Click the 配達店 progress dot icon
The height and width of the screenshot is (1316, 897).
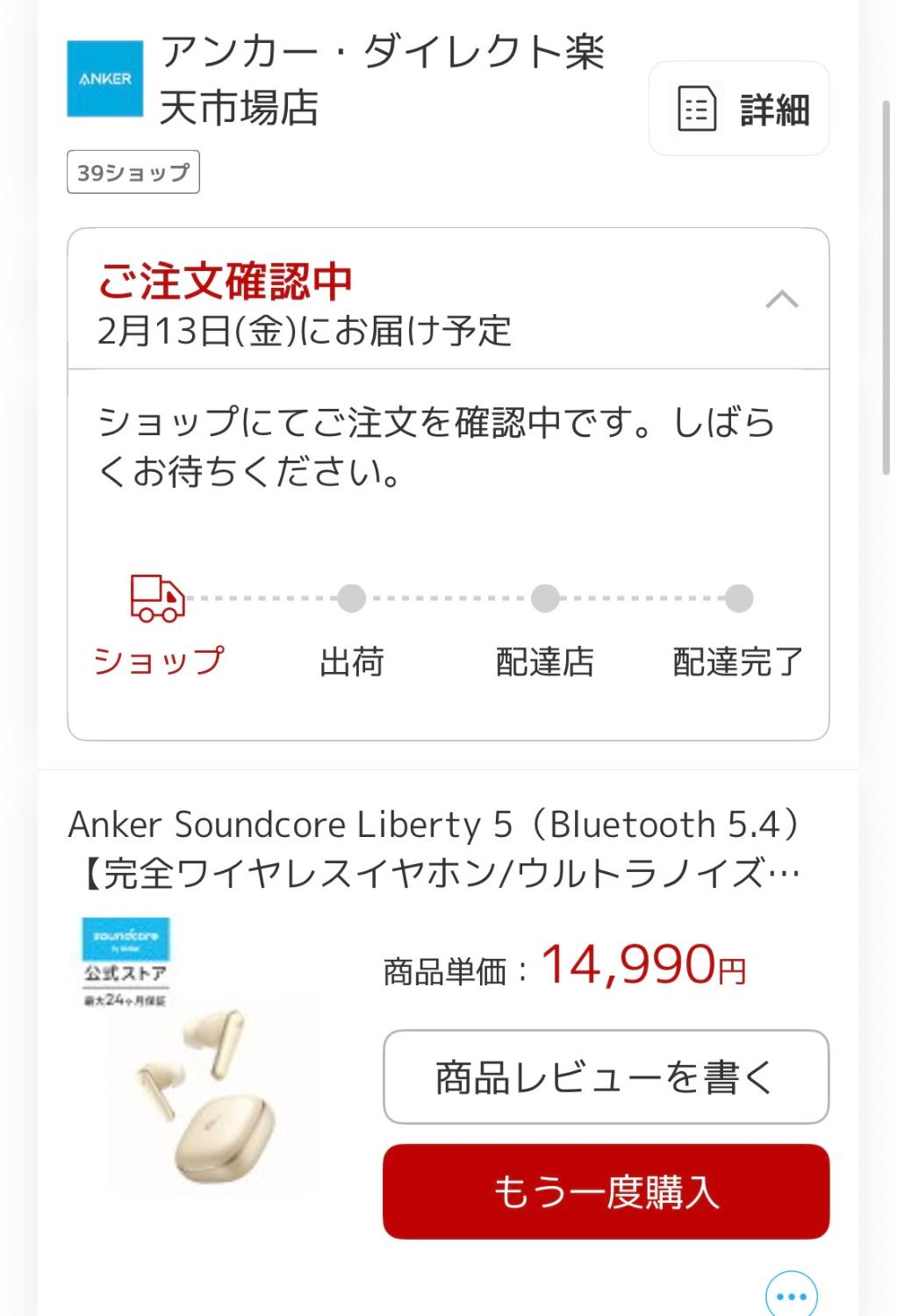click(545, 598)
